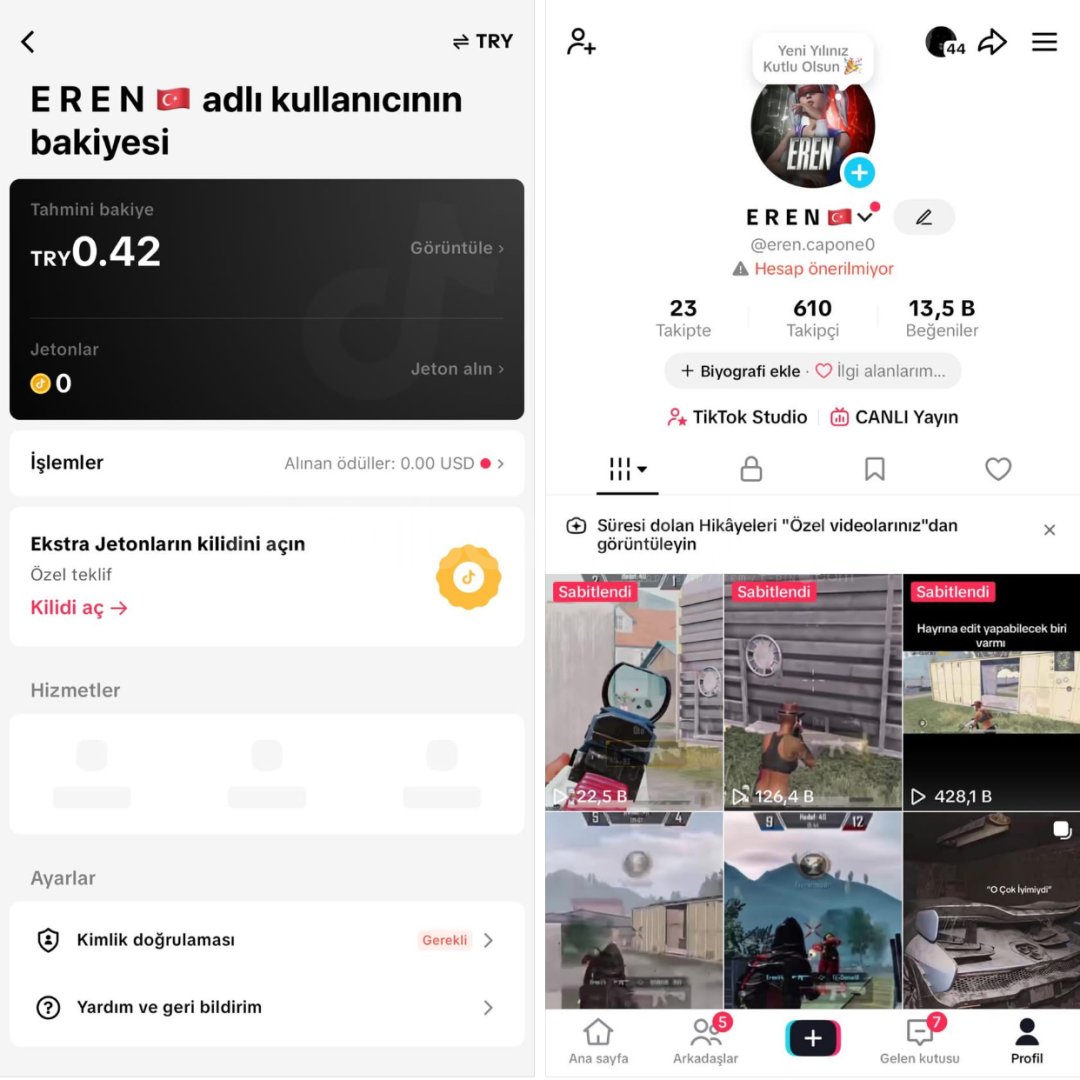Tap Biyografi ekle to add bio
This screenshot has height=1080, width=1080.
741,371
